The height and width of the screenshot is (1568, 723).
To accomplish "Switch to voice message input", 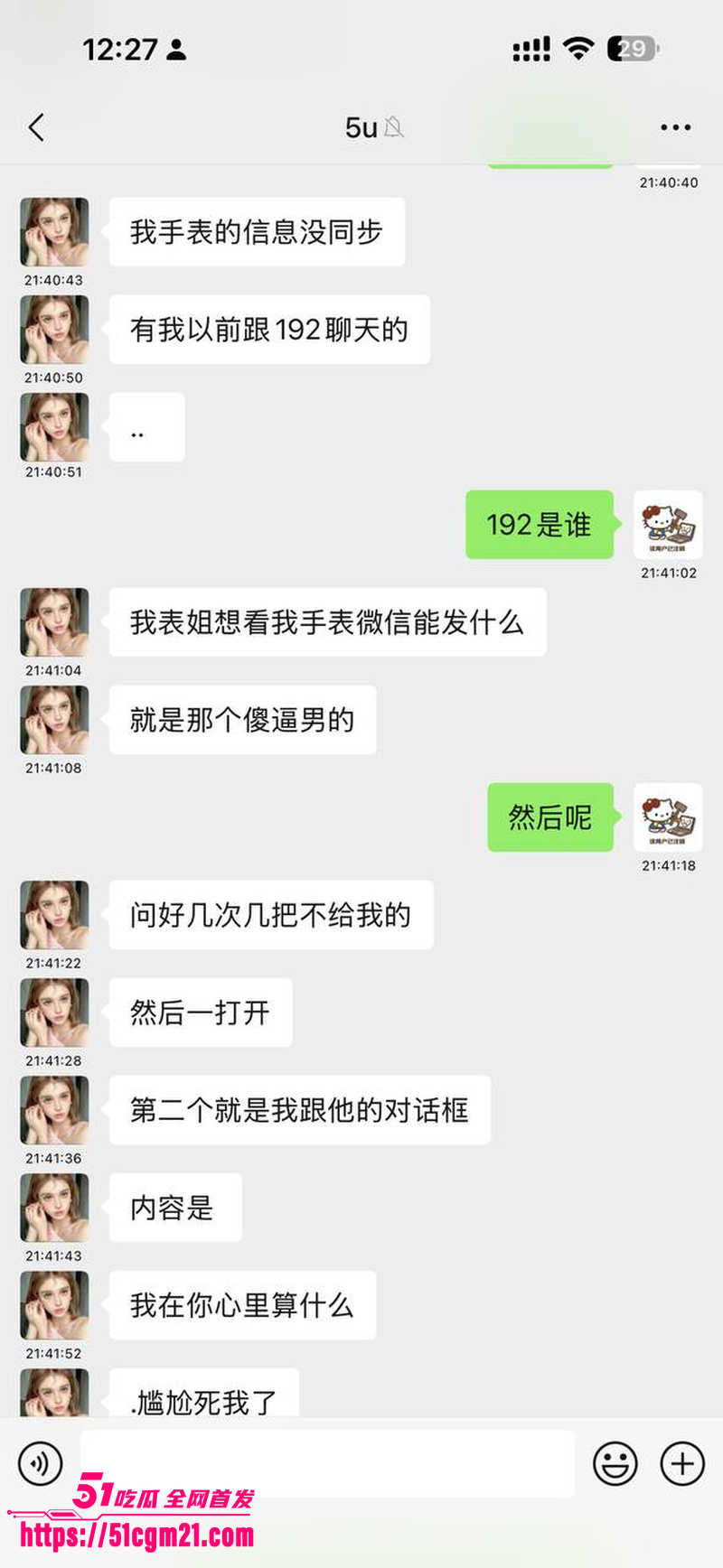I will pos(41,1463).
